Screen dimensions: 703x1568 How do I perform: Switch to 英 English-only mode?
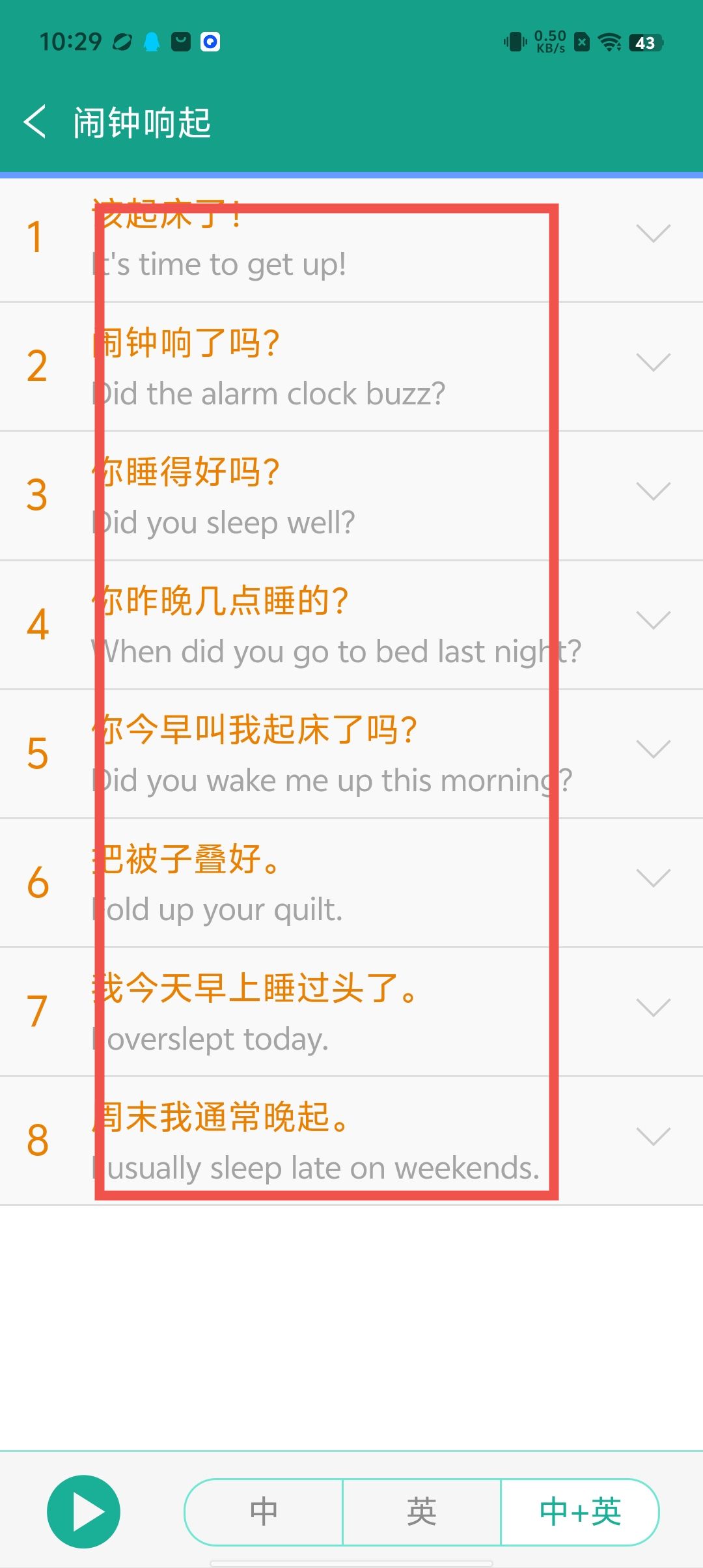click(x=422, y=1511)
